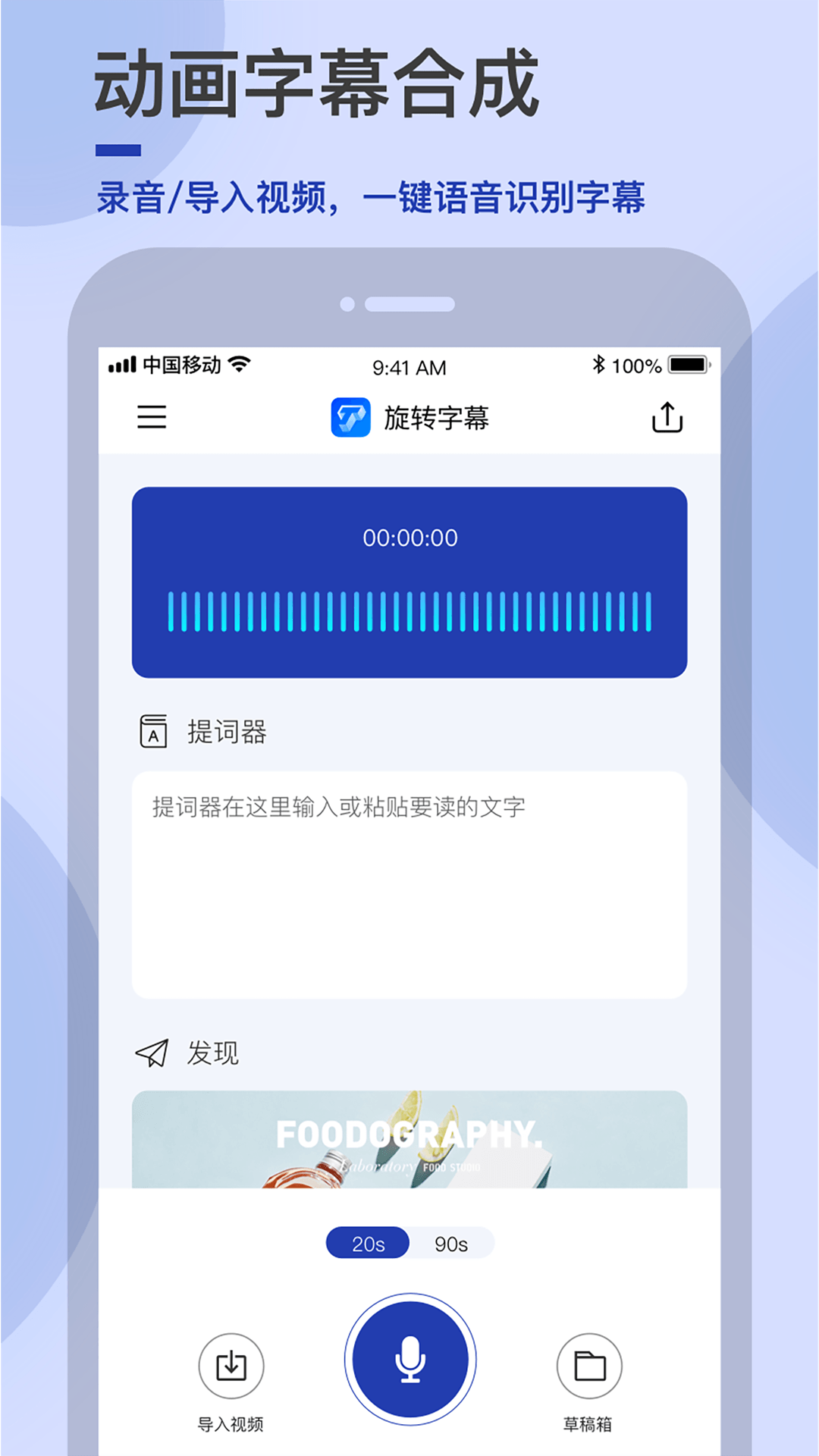Open the 草稿箱 drafts folder icon
This screenshot has height=1456, width=819.
(x=589, y=1365)
